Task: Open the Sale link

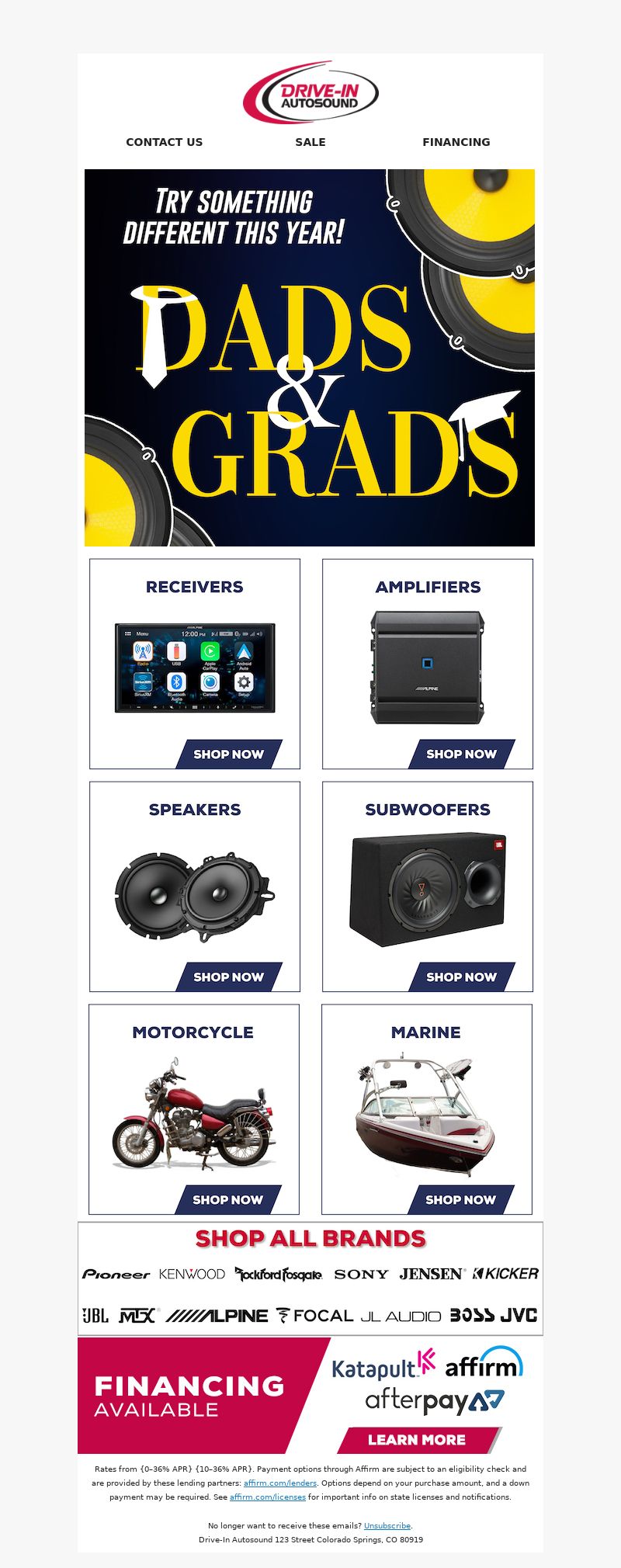Action: click(310, 142)
